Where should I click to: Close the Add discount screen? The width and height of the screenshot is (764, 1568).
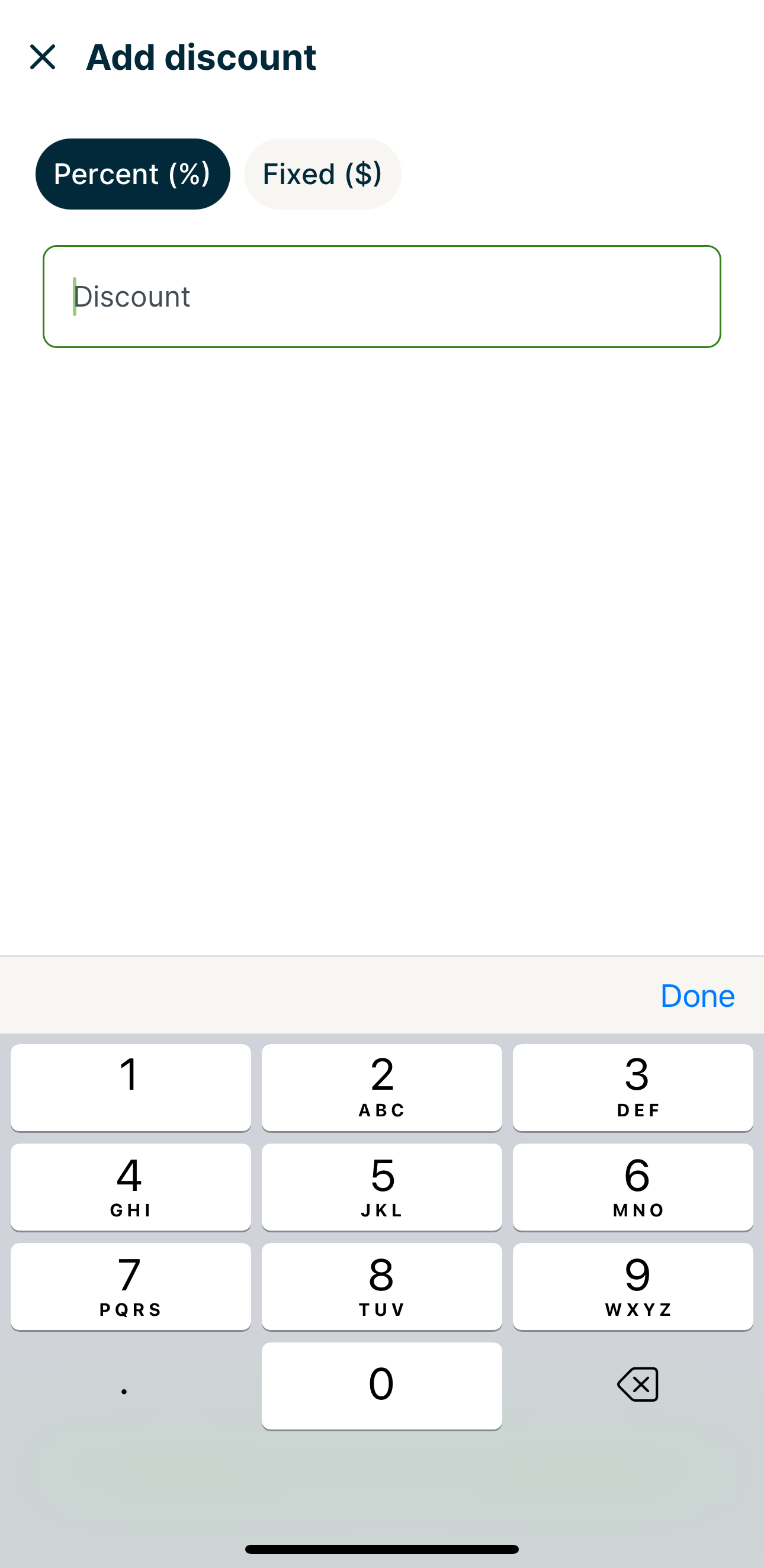pos(43,57)
